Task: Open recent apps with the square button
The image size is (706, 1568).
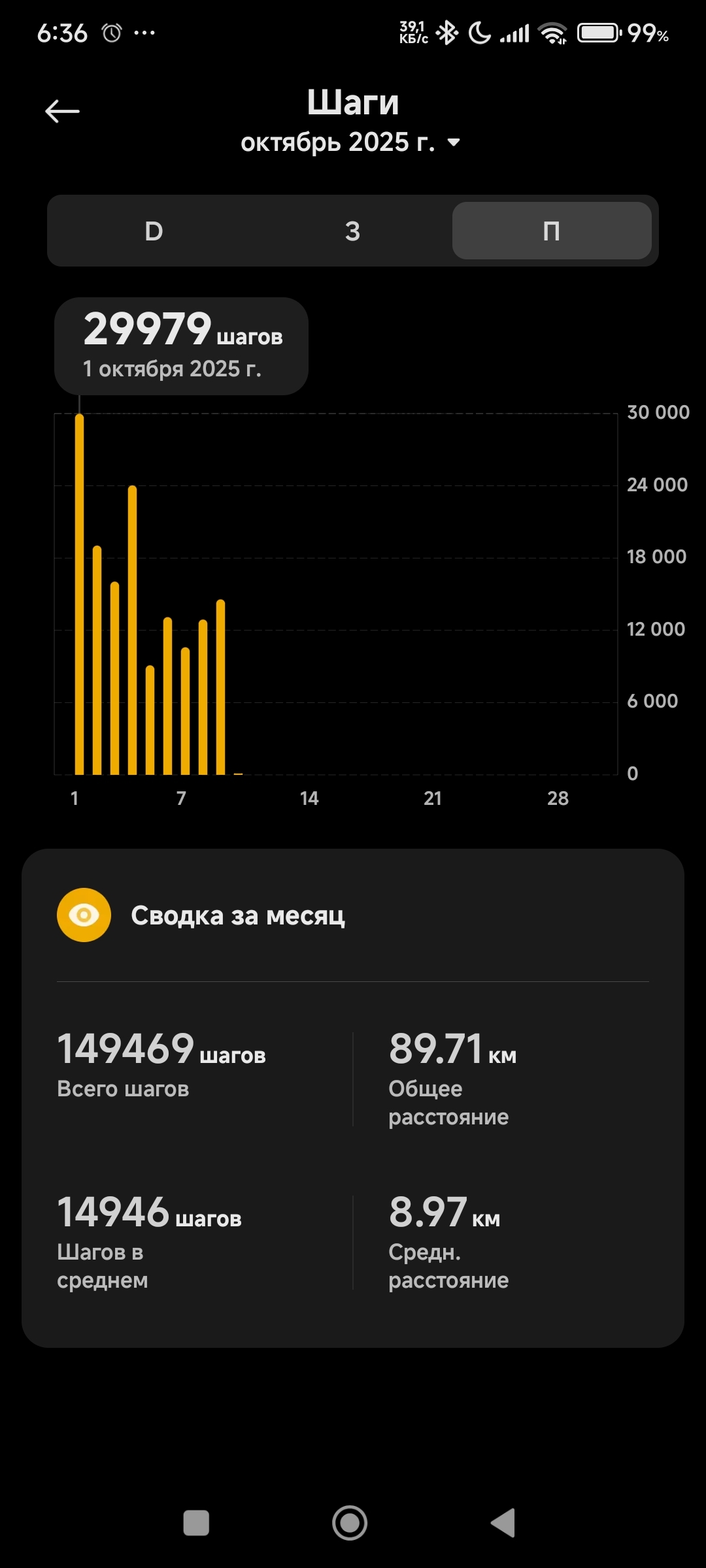Action: click(x=196, y=1523)
